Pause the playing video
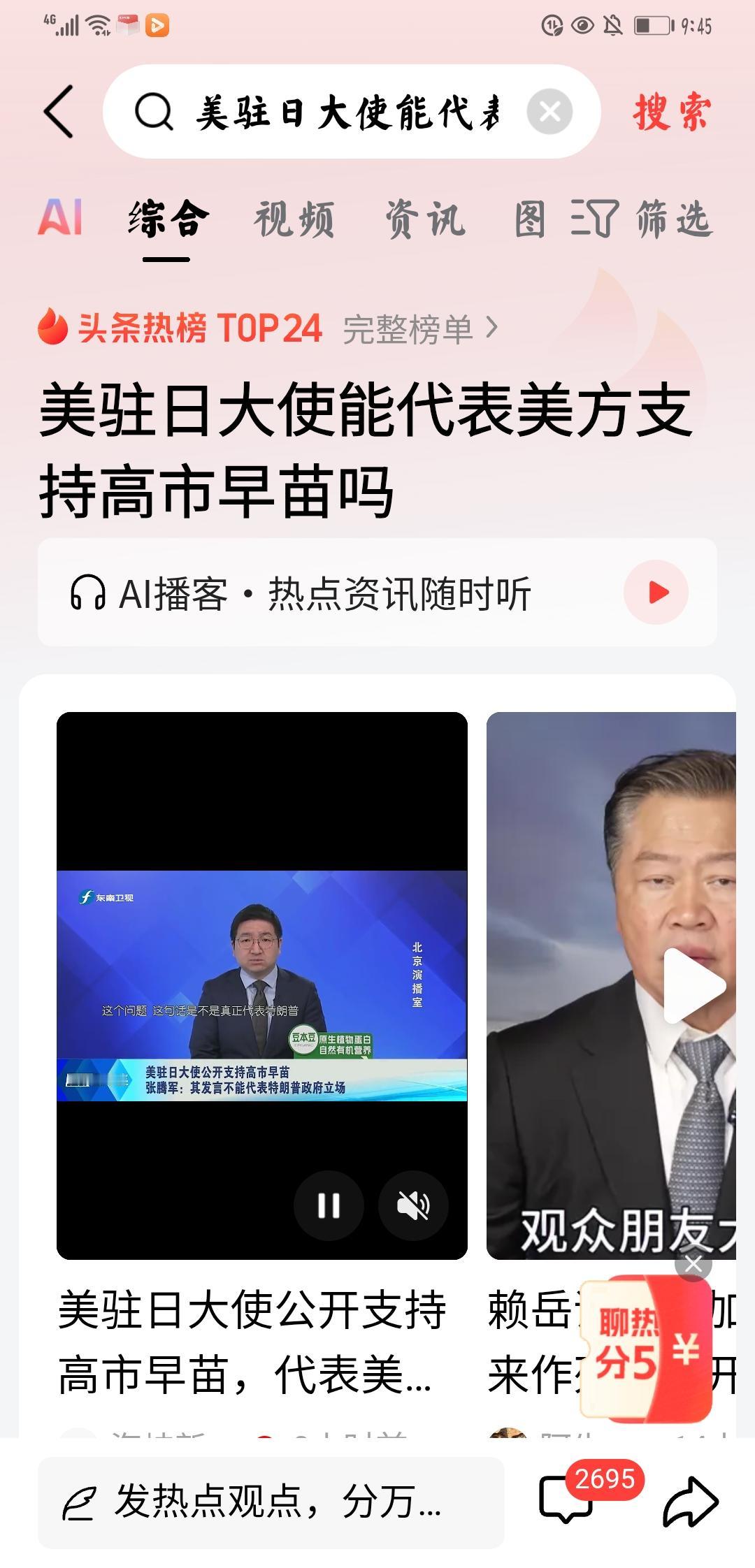The image size is (755, 1568). pos(329,1204)
